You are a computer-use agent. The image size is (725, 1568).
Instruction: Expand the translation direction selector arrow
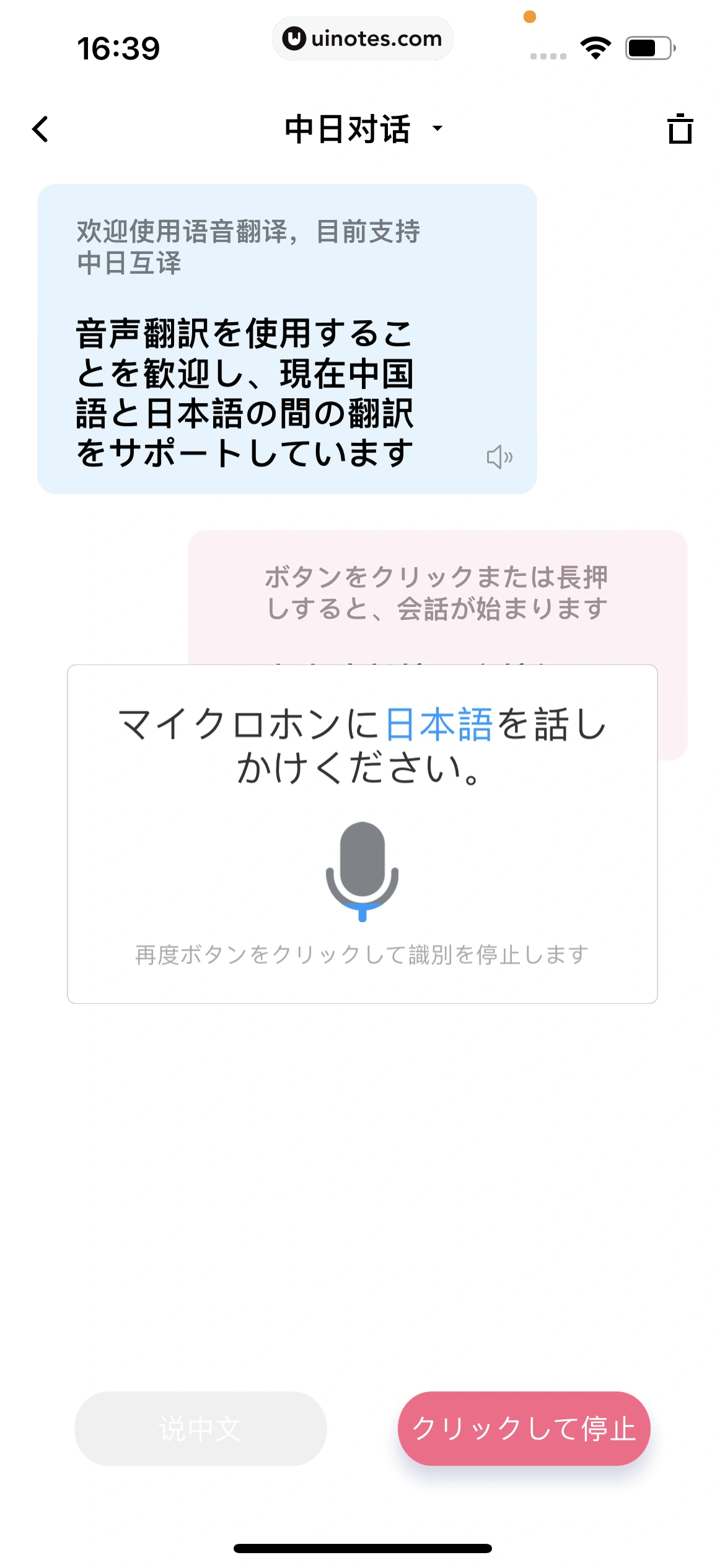pos(437,128)
